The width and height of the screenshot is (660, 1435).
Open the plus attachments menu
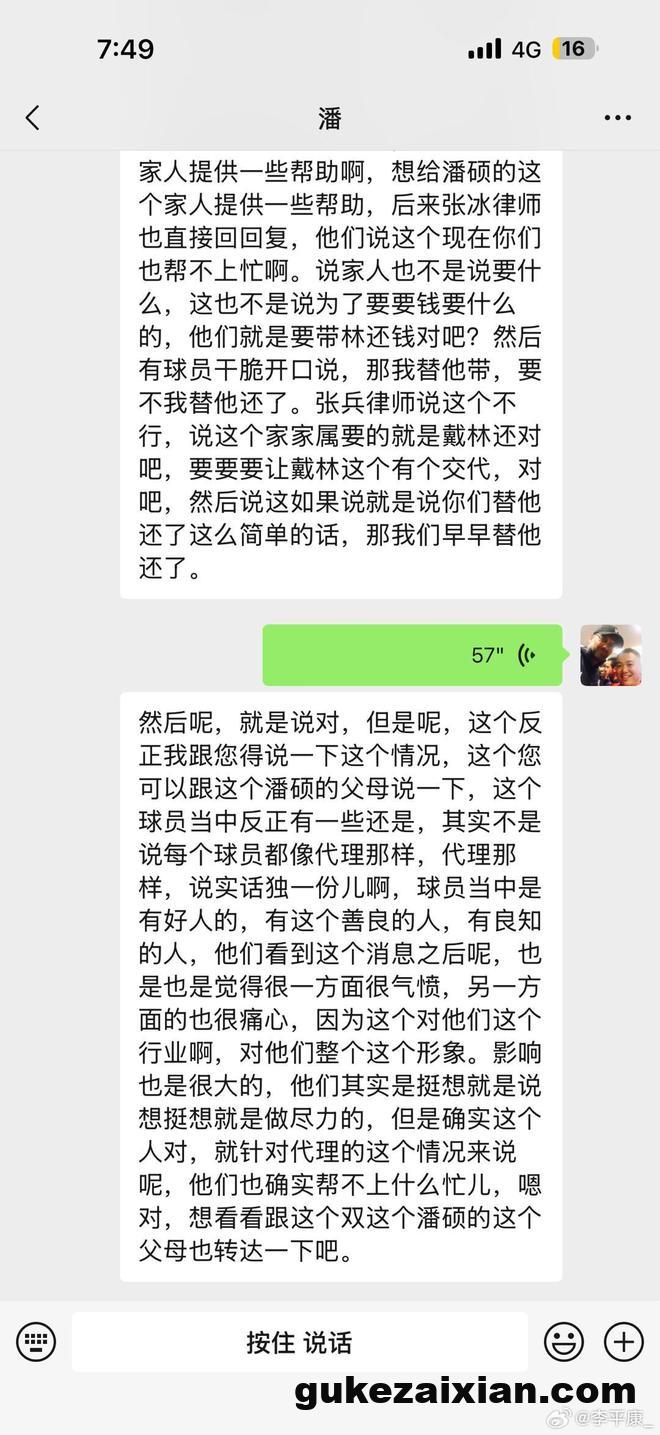pyautogui.click(x=624, y=1341)
